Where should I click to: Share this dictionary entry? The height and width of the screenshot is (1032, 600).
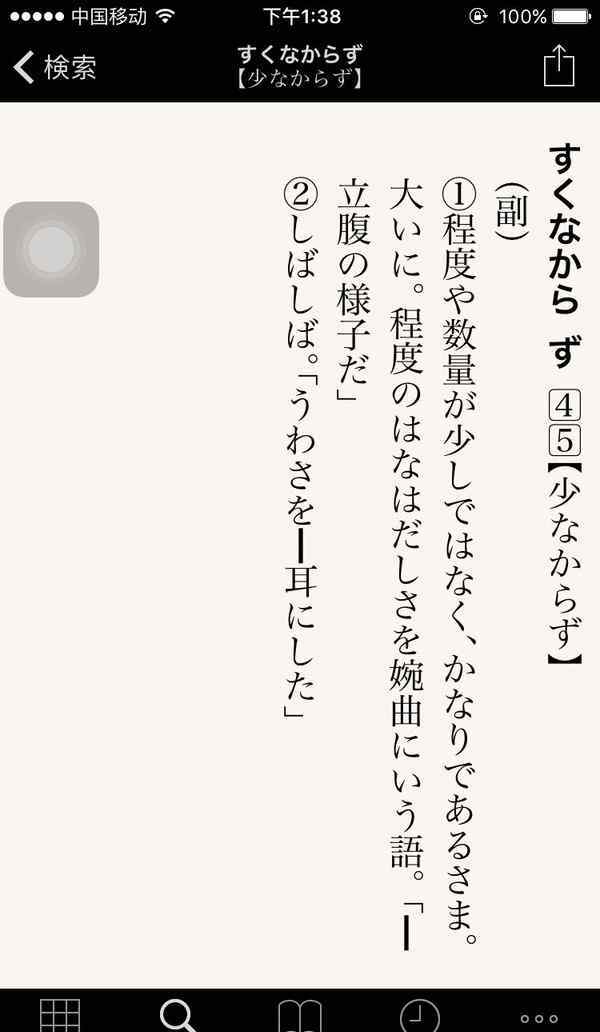point(559,65)
